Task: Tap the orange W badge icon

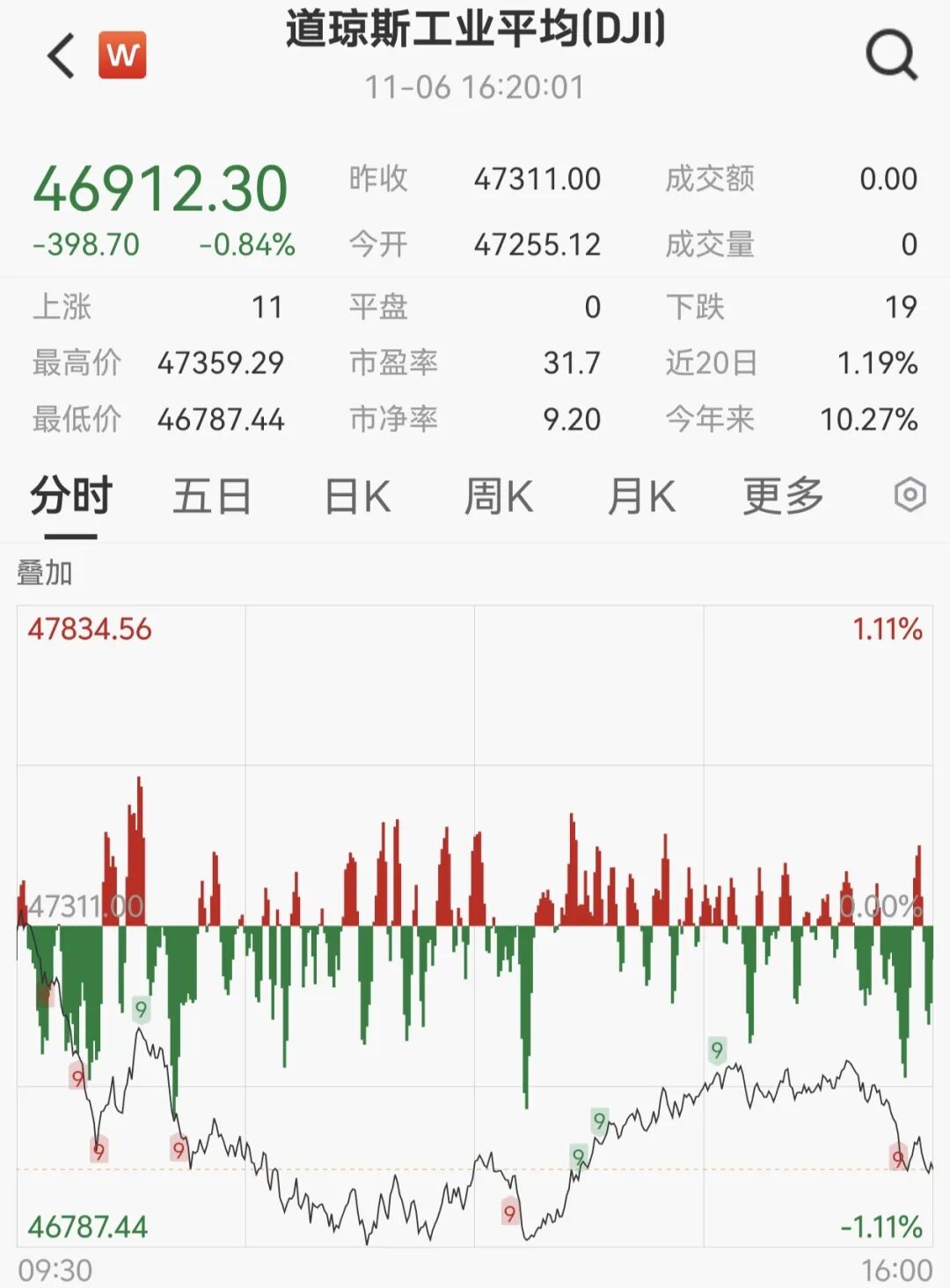Action: coord(122,55)
